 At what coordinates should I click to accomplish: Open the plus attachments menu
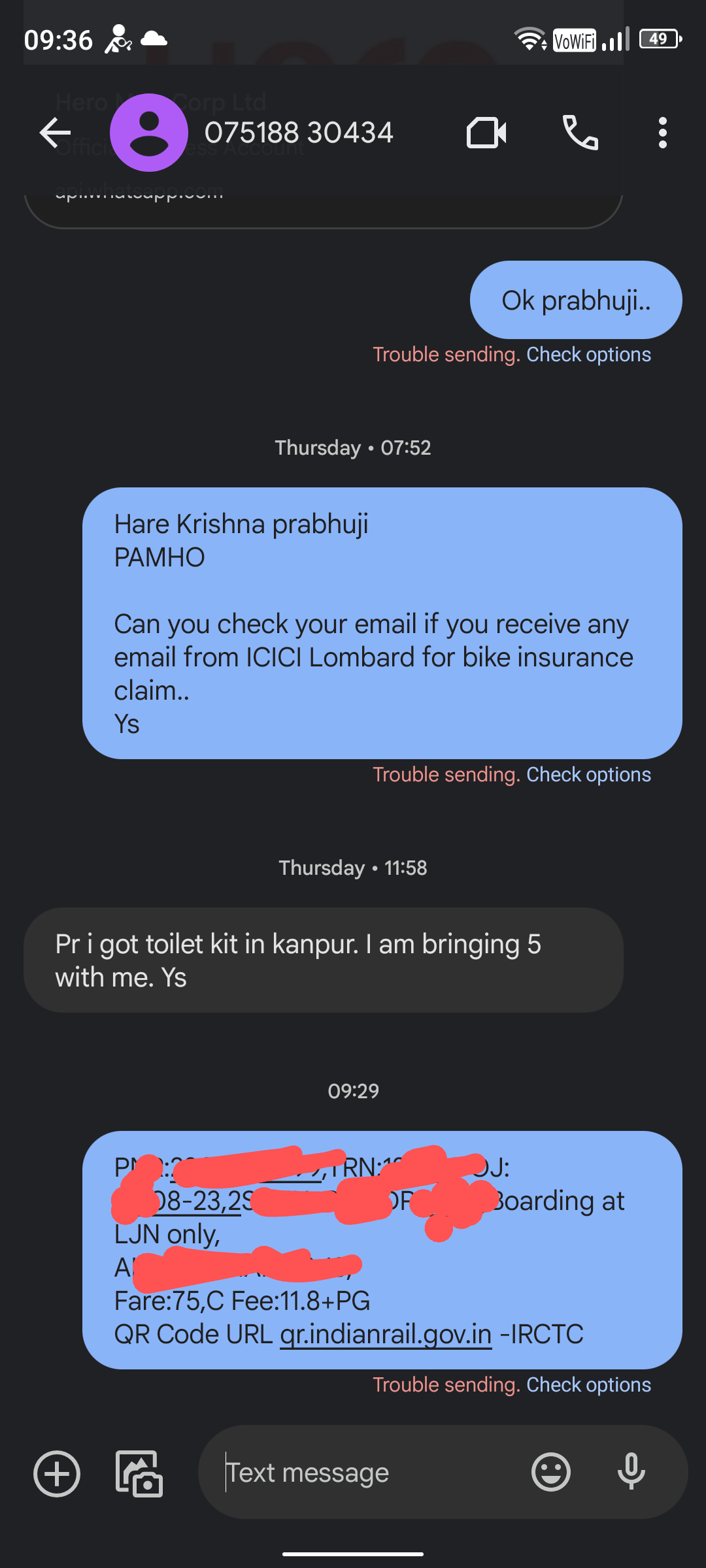(x=57, y=1473)
